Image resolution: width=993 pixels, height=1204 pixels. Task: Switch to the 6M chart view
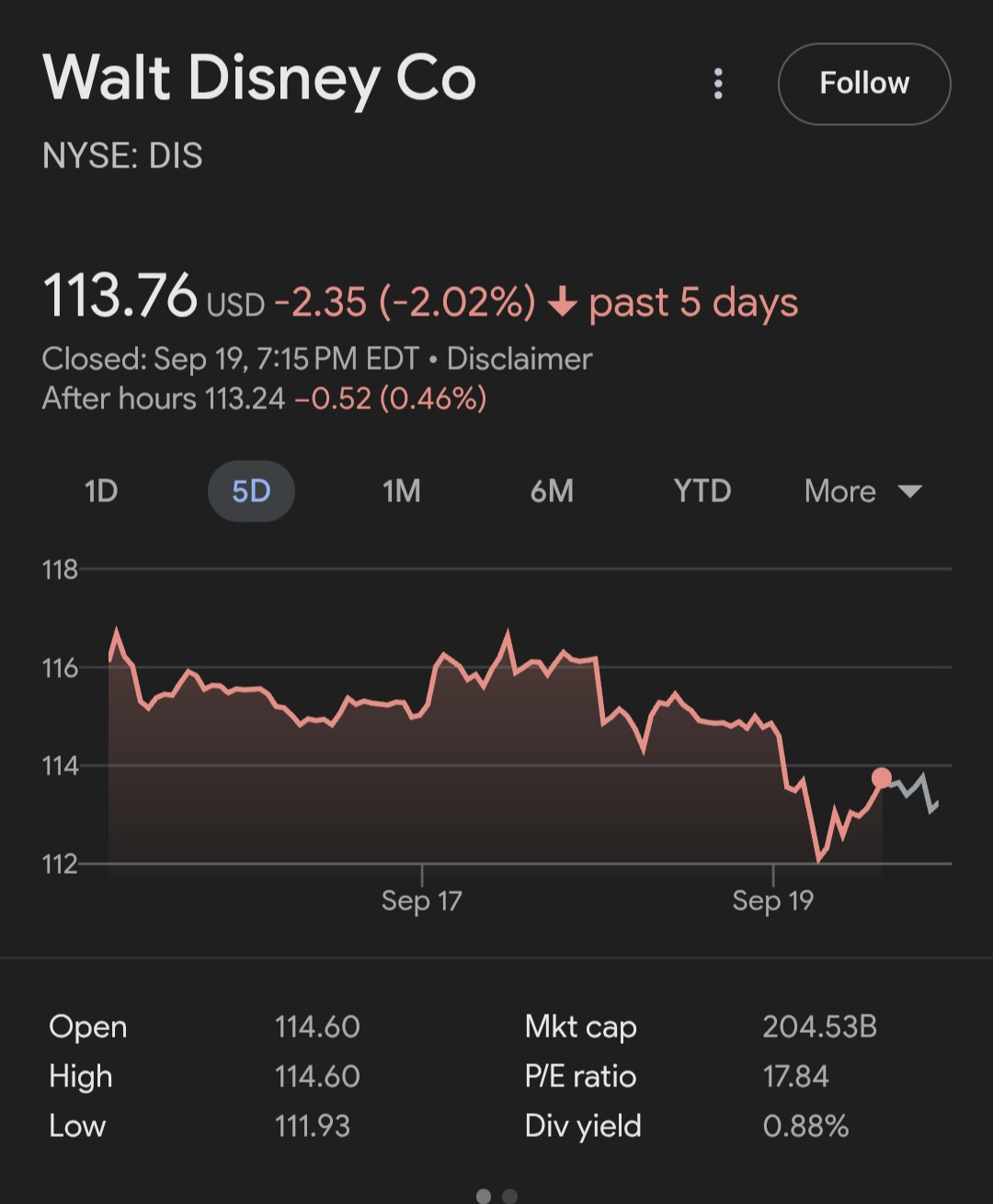click(552, 491)
